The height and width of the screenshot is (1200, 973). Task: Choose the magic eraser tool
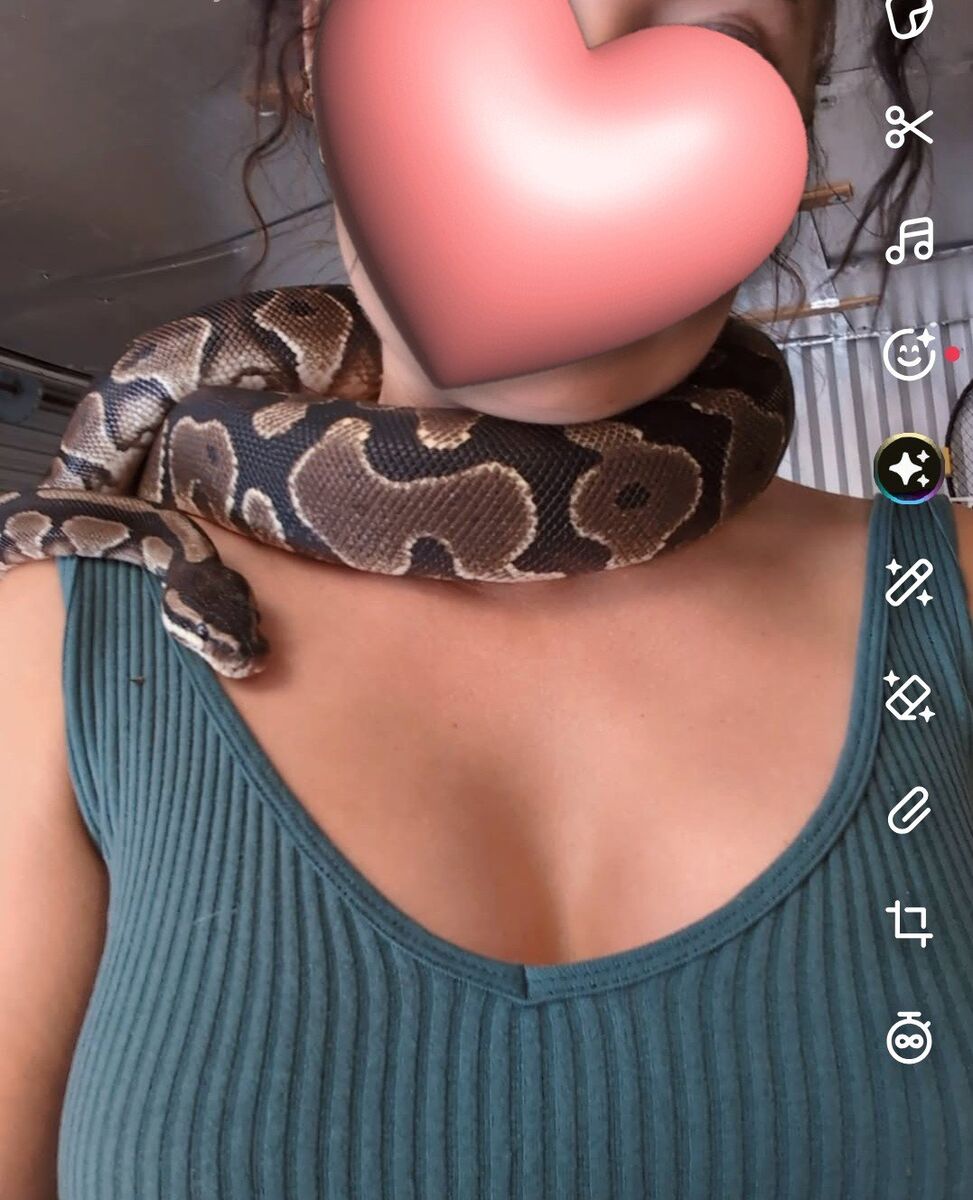coord(909,696)
